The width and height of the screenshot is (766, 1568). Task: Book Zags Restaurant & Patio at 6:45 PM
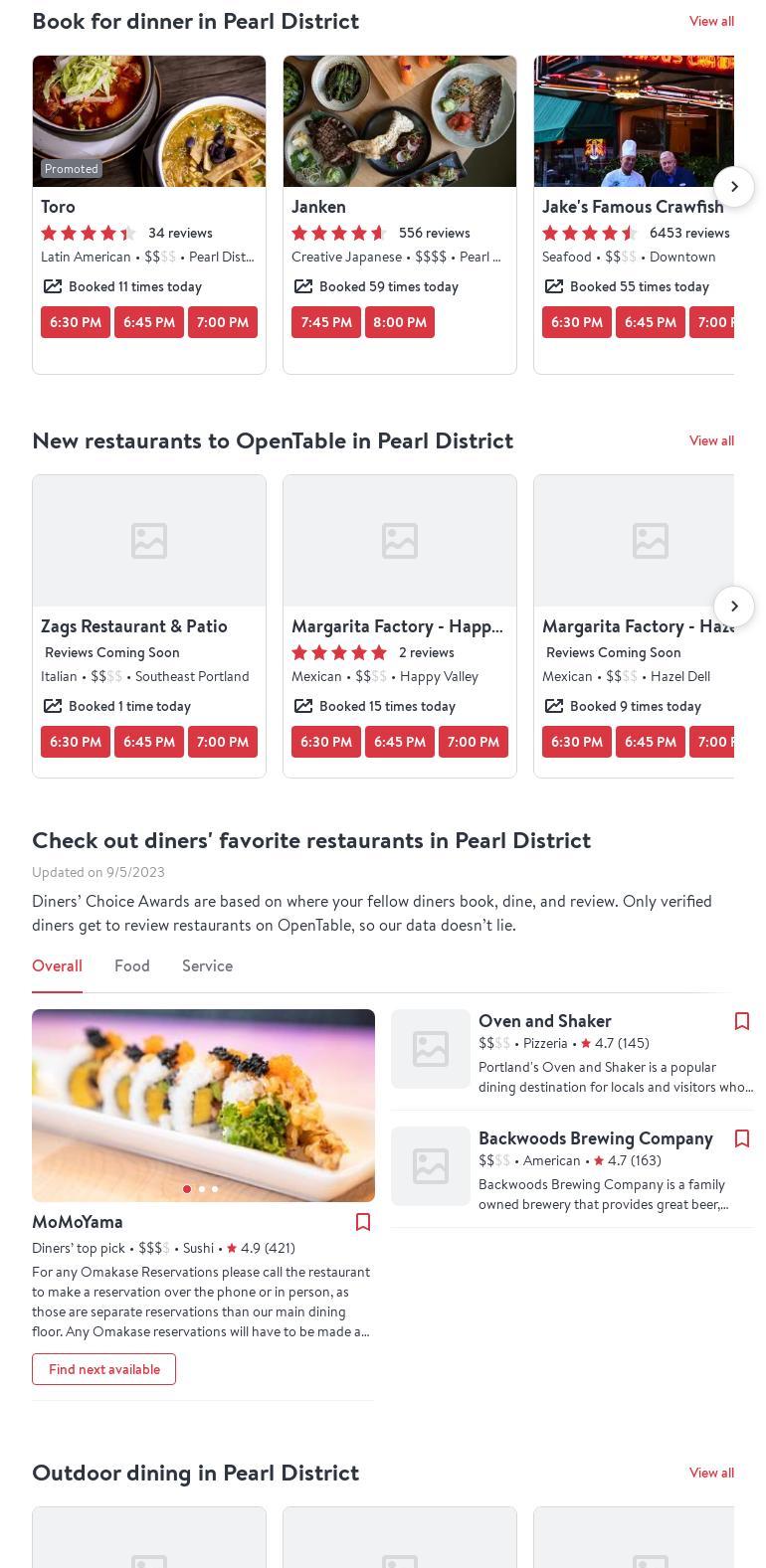click(149, 742)
